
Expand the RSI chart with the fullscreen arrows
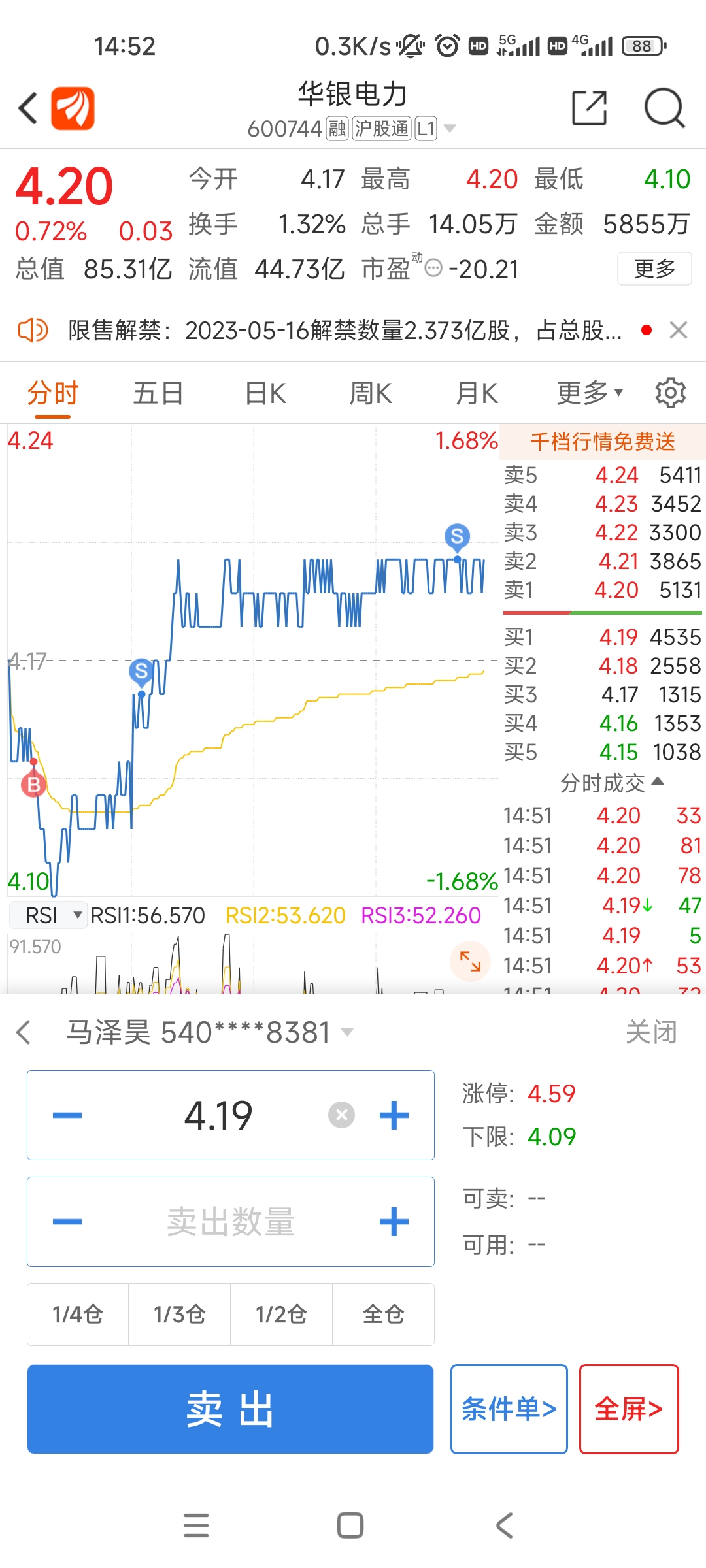coord(468,961)
